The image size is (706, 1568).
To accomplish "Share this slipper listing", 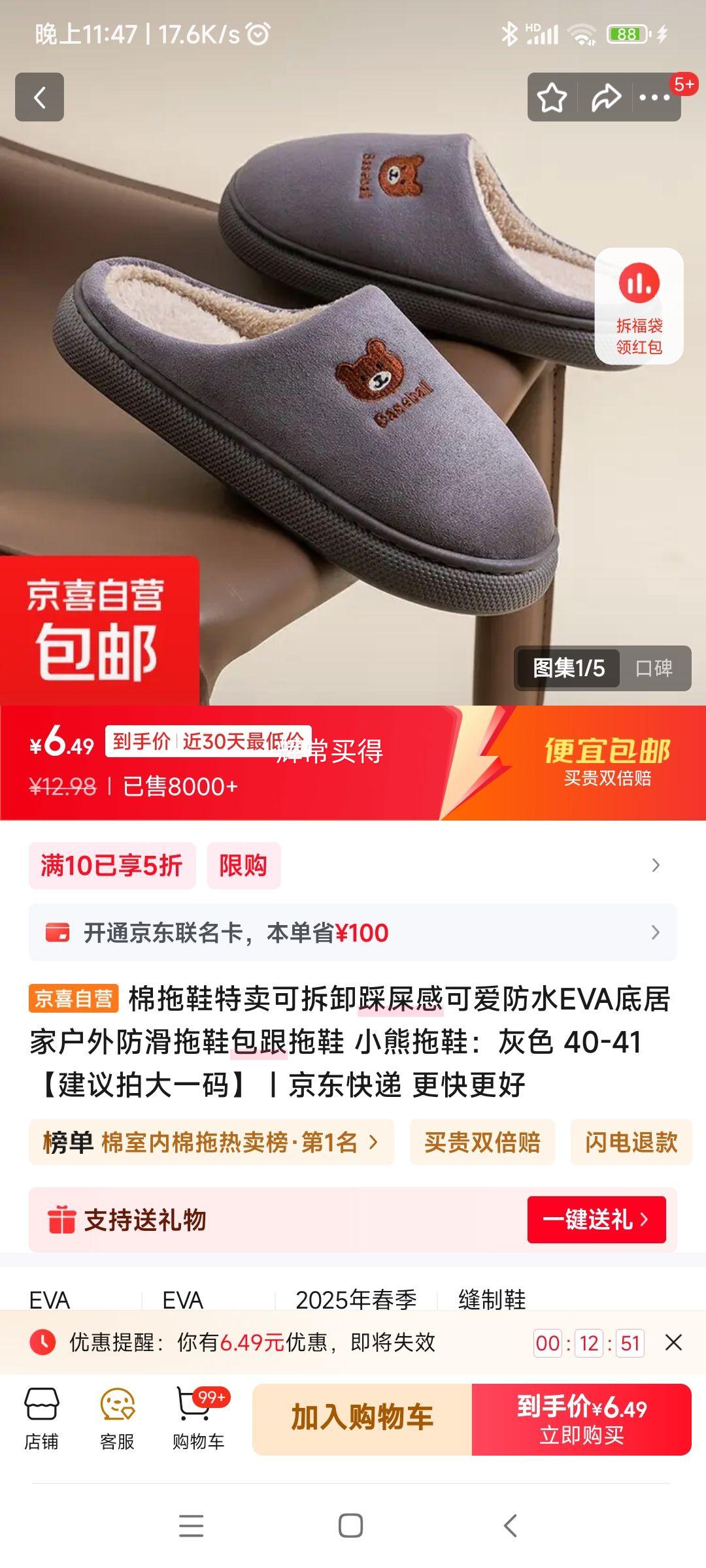I will 606,97.
